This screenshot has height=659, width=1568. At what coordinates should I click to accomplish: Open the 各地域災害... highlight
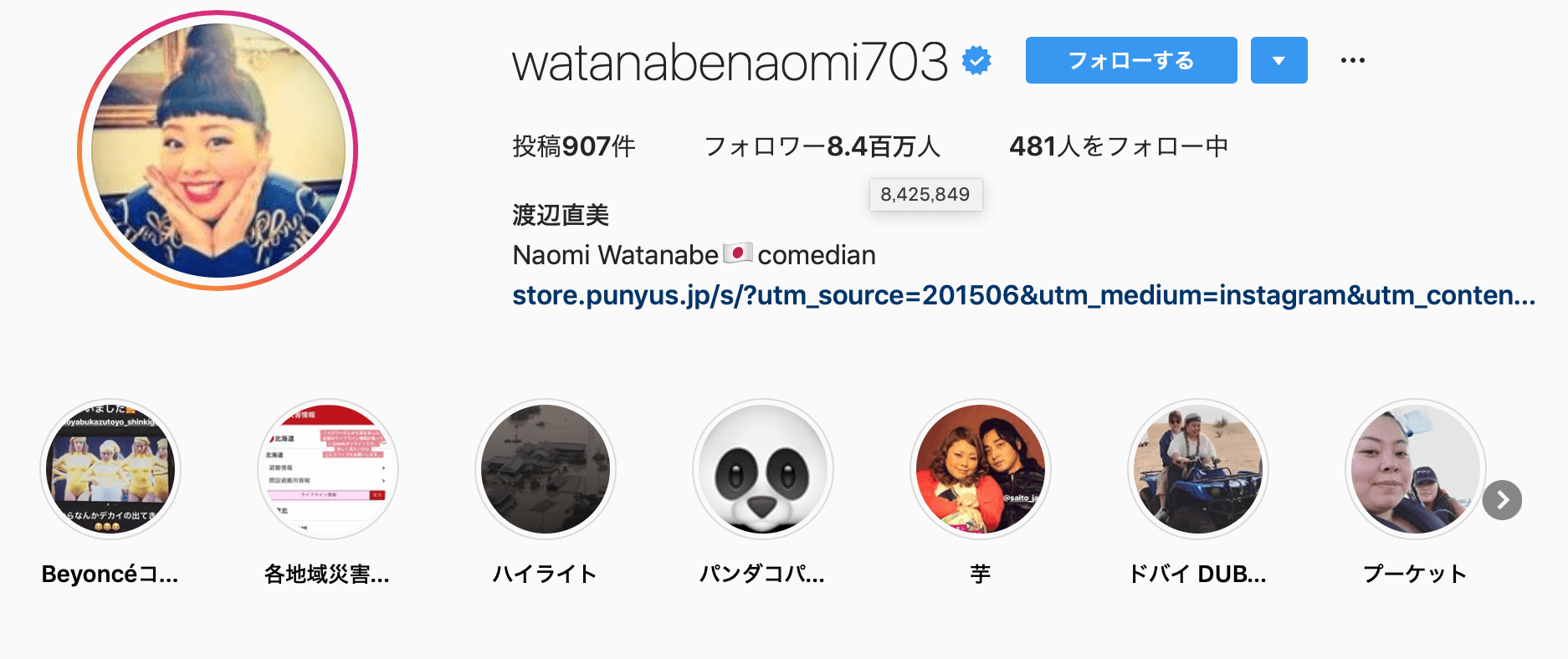328,469
